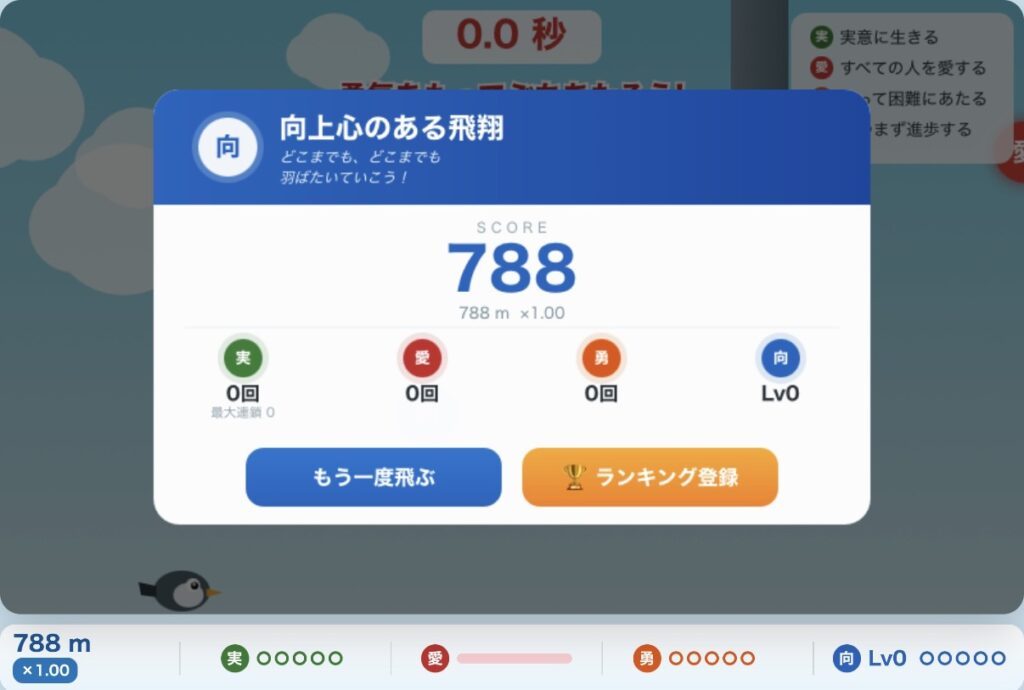Image resolution: width=1024 pixels, height=690 pixels.
Task: Register score via ランキング登録 button
Action: click(650, 477)
